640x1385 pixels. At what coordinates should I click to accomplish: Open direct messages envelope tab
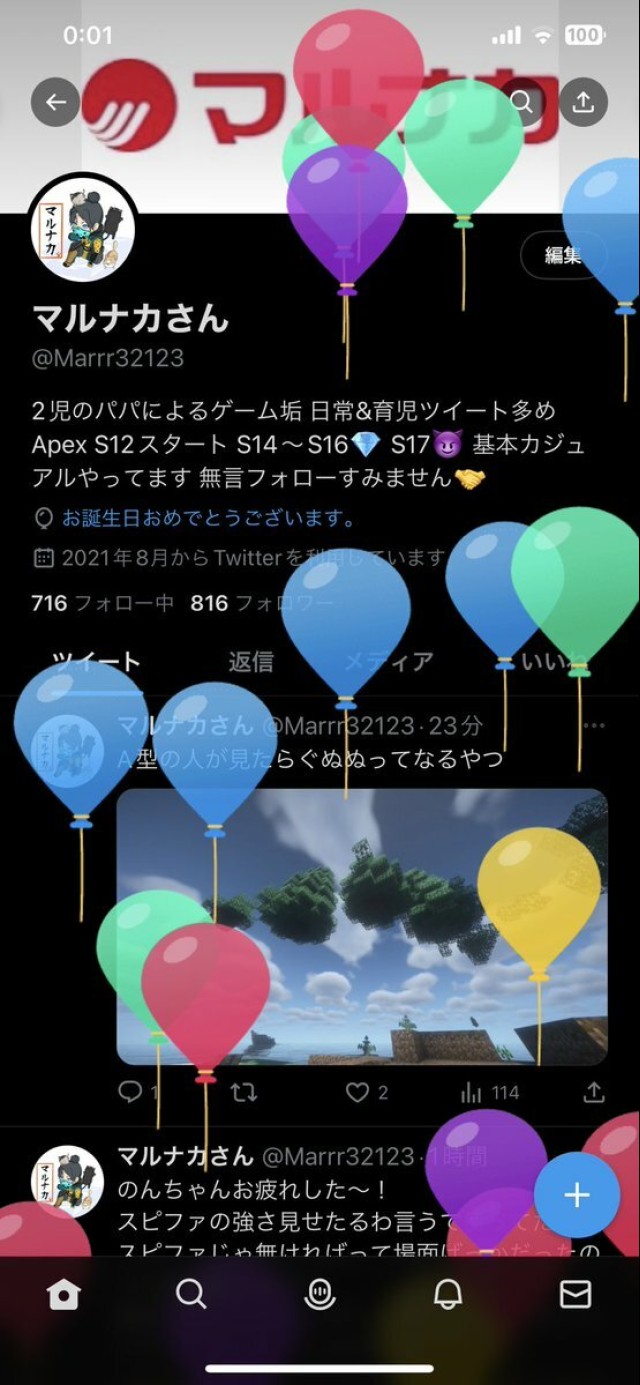tap(575, 1295)
